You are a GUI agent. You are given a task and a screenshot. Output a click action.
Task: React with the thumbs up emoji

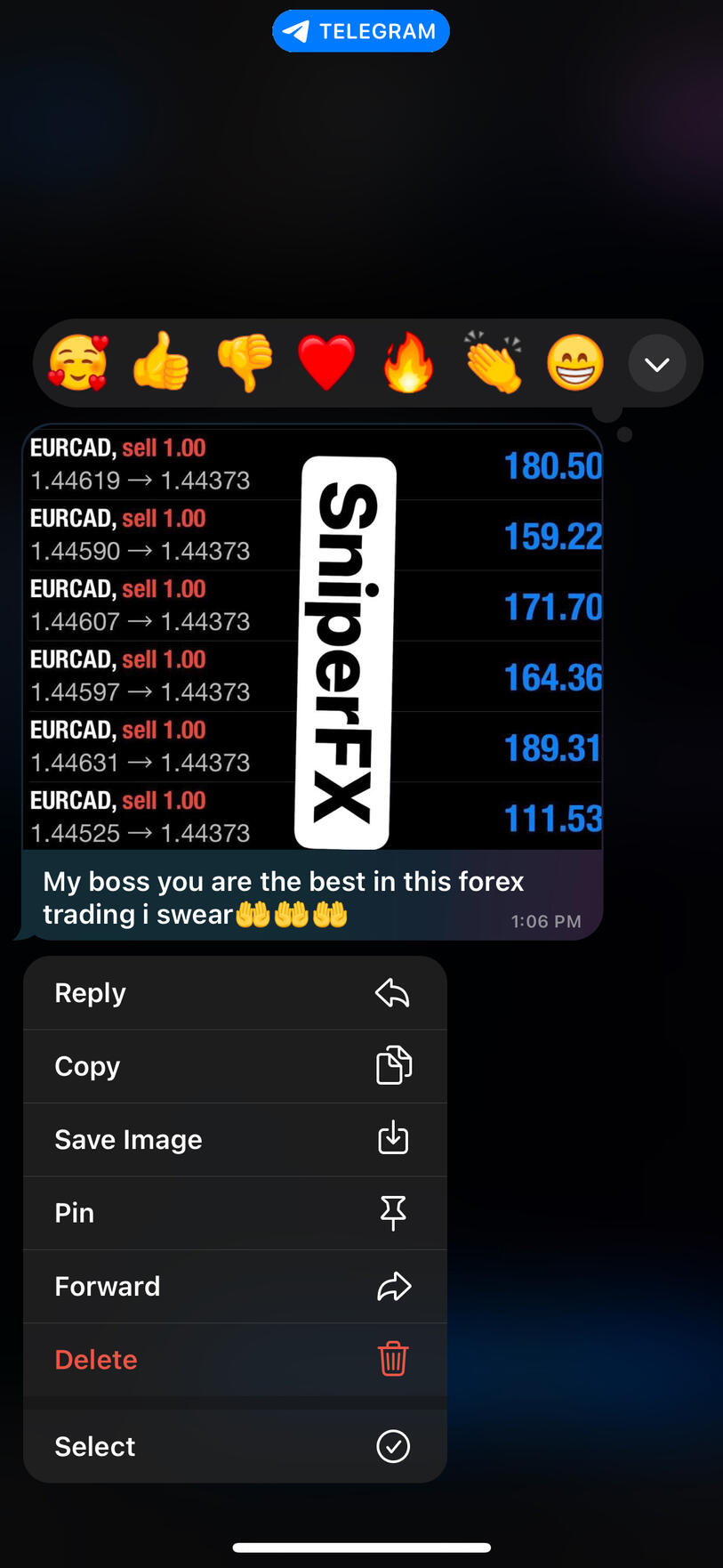161,363
